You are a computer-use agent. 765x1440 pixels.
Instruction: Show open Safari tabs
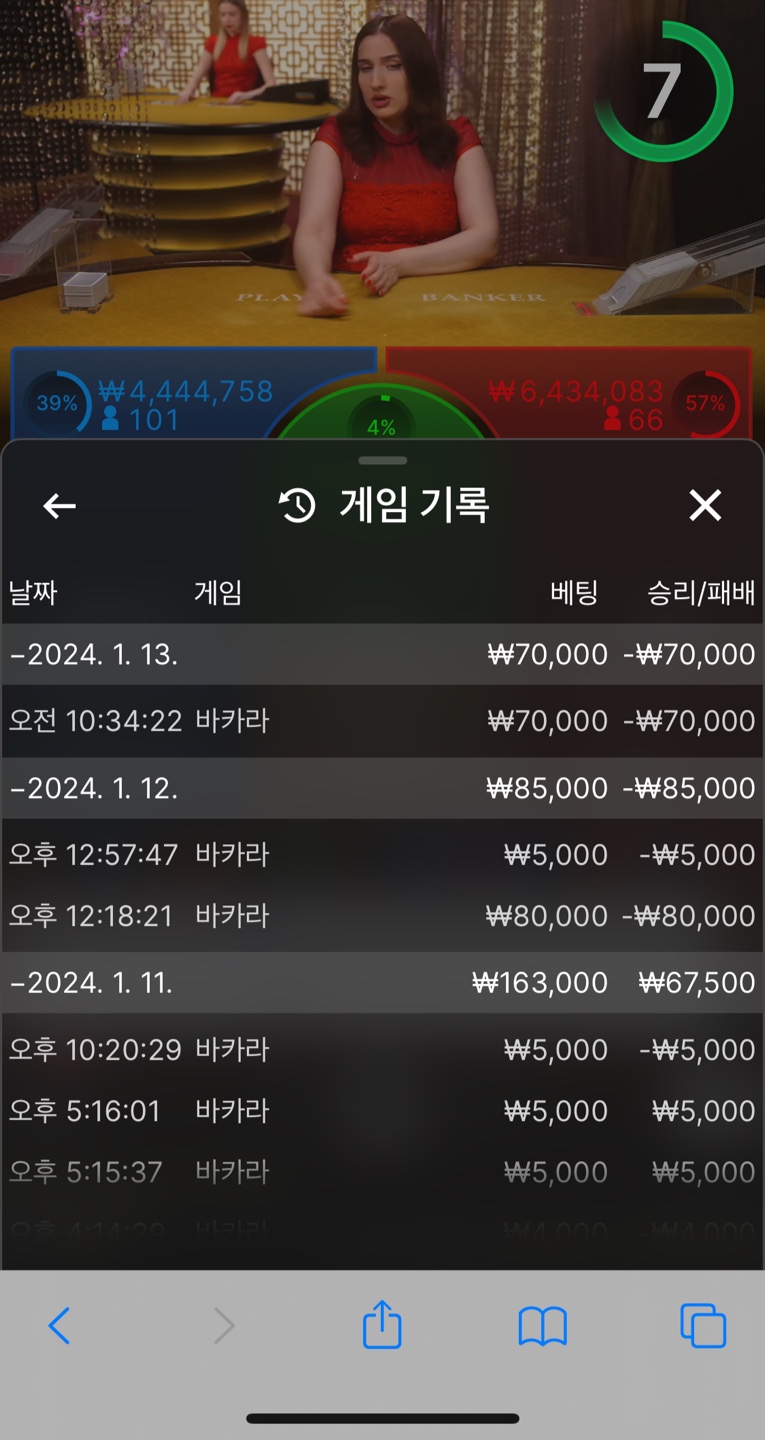[x=703, y=1326]
